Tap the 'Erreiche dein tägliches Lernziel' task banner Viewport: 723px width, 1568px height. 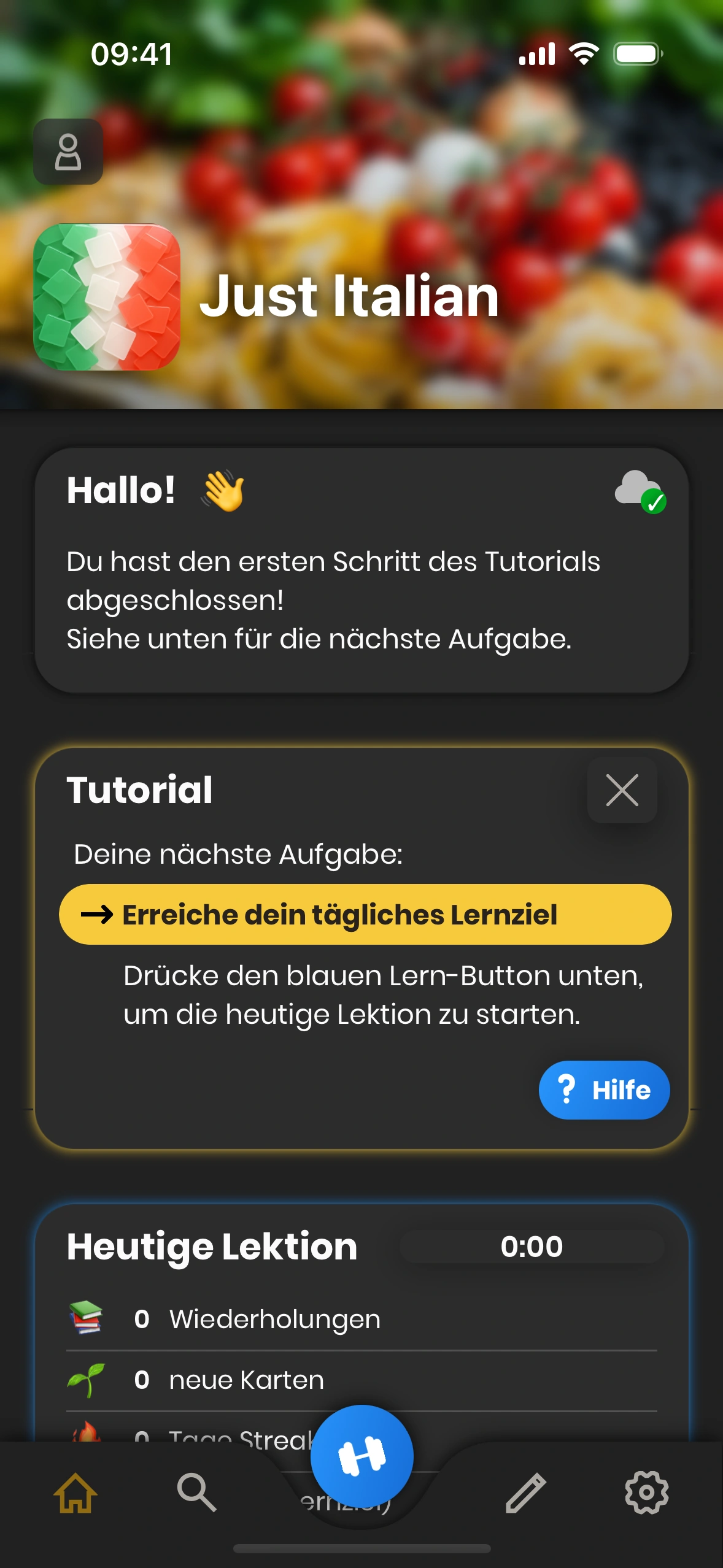tap(365, 914)
